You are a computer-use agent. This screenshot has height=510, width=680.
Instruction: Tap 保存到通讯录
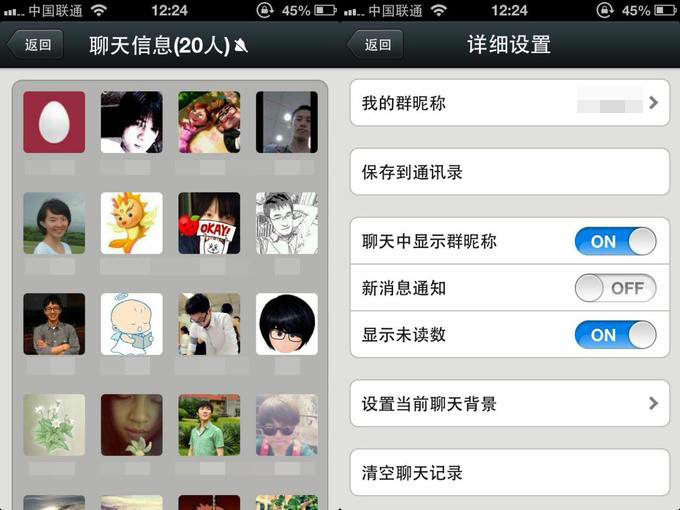click(509, 172)
